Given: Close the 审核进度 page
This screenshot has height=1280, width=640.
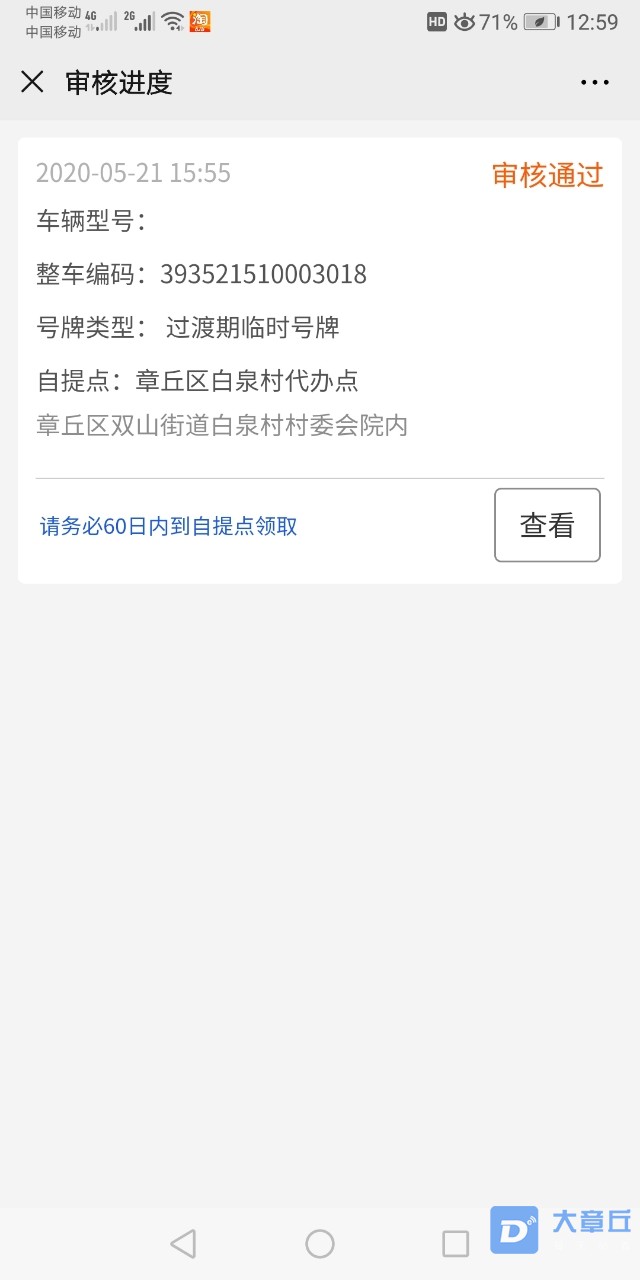Looking at the screenshot, I should (x=32, y=82).
